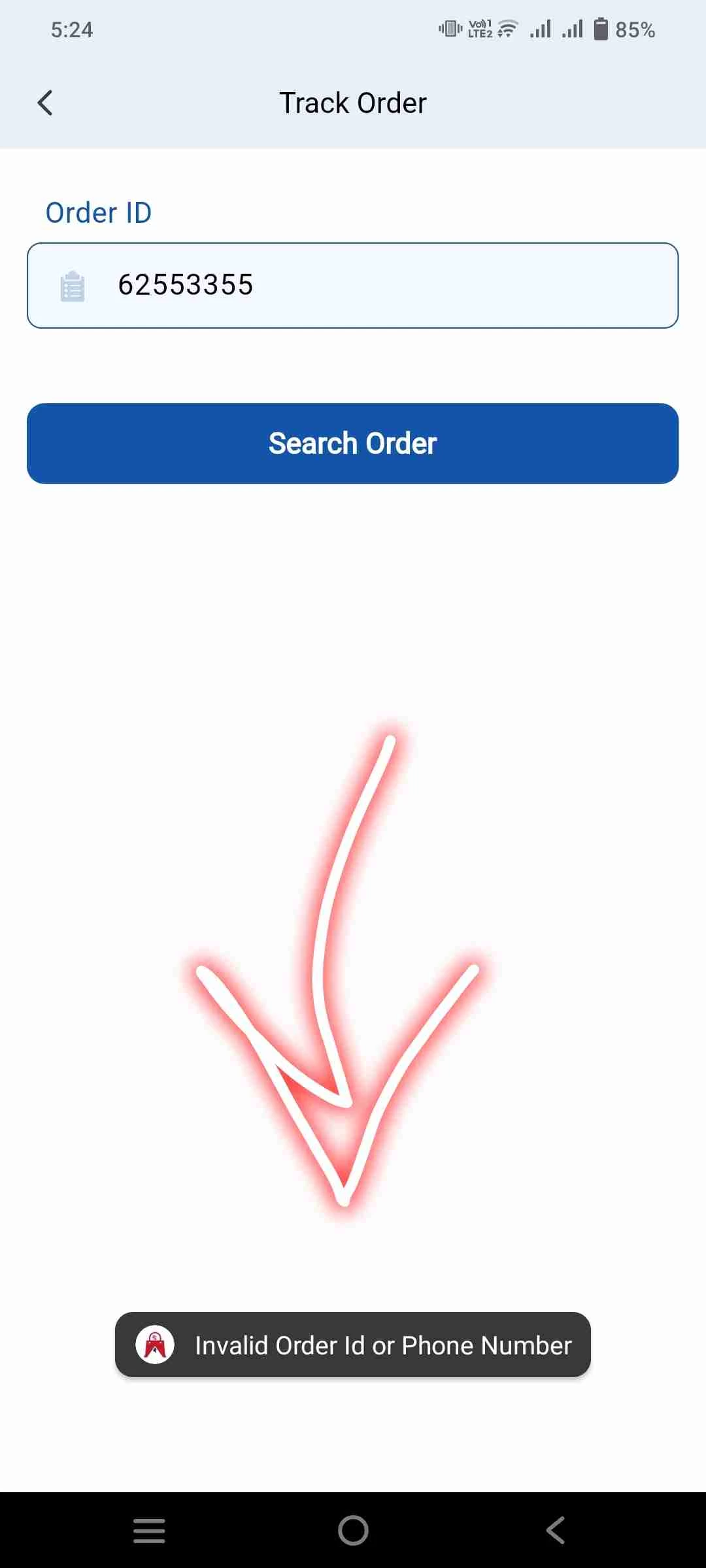Open recent apps from navigation bar
706x1568 pixels.
pos(149,1530)
